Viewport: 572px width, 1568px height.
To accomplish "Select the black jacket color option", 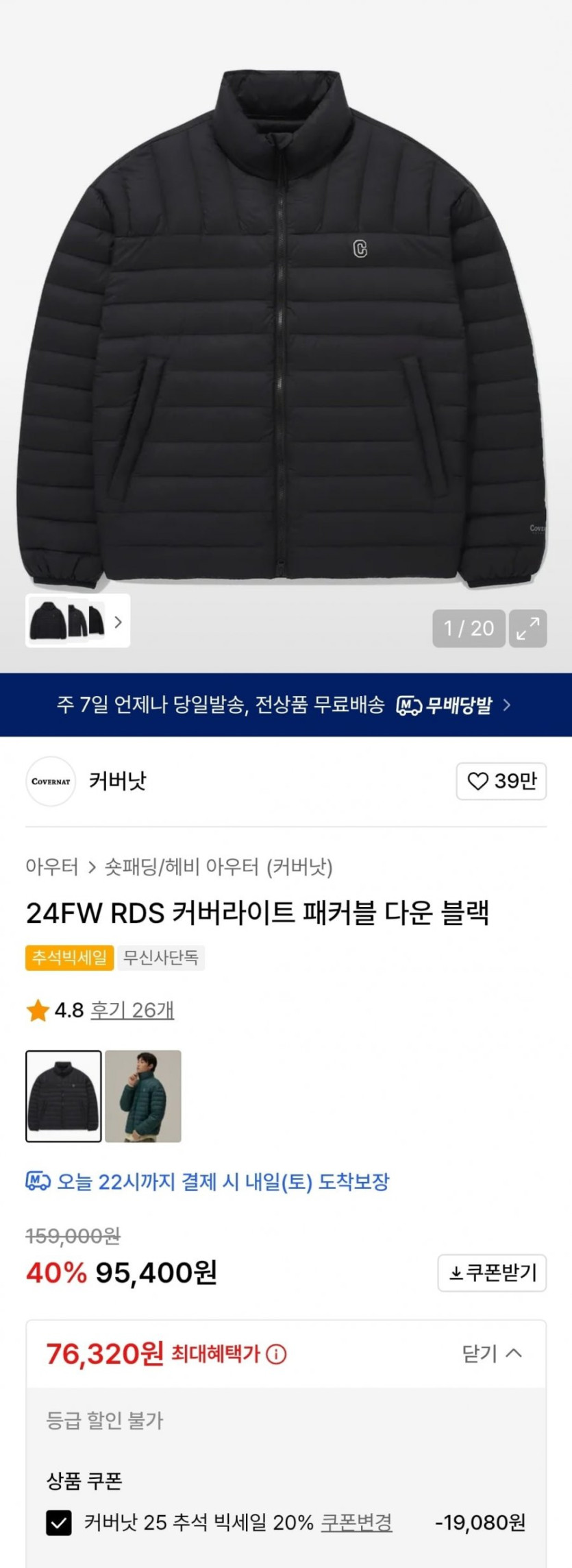I will click(x=64, y=1096).
